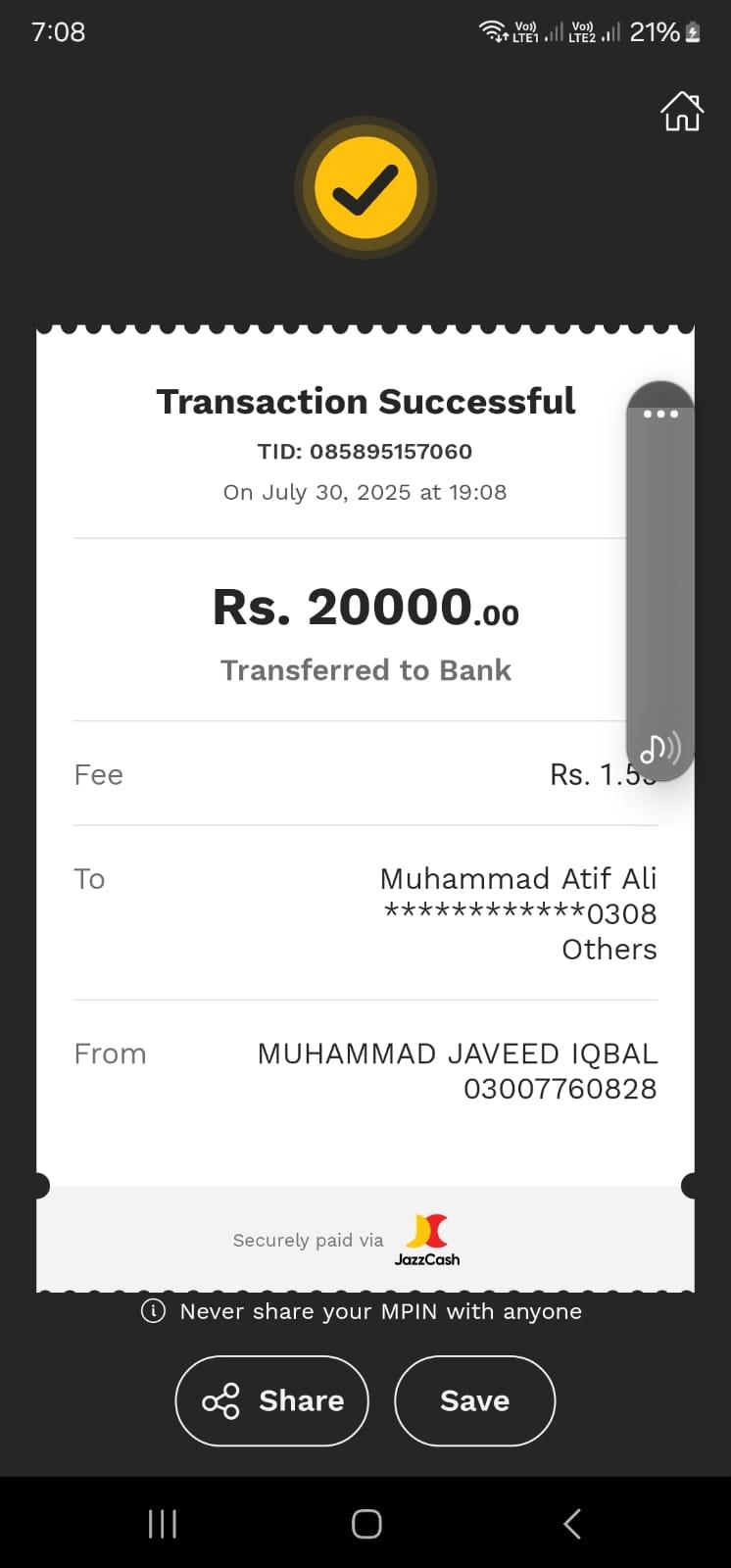Save the receipt to device
Viewport: 731px width, 1568px height.
click(x=474, y=1400)
